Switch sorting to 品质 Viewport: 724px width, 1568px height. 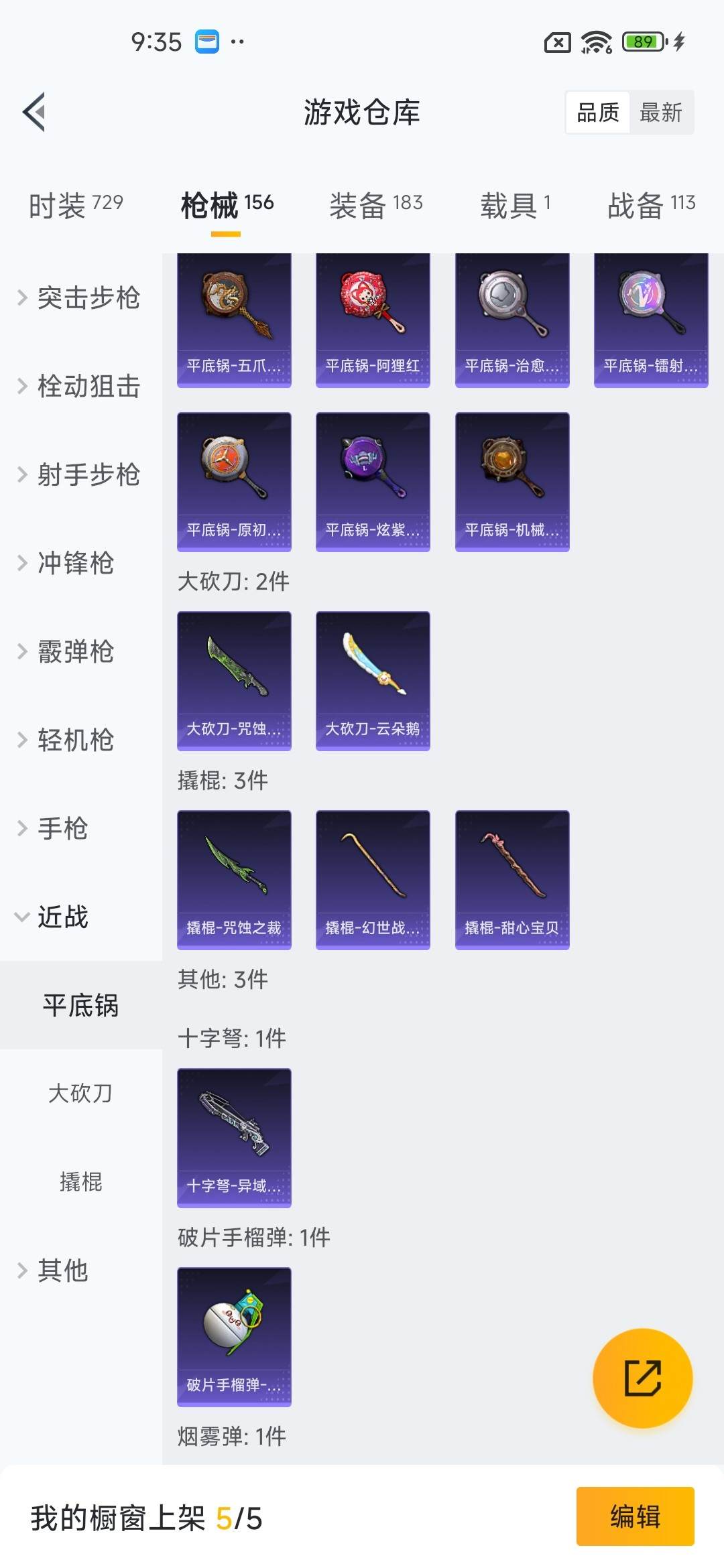[x=597, y=112]
